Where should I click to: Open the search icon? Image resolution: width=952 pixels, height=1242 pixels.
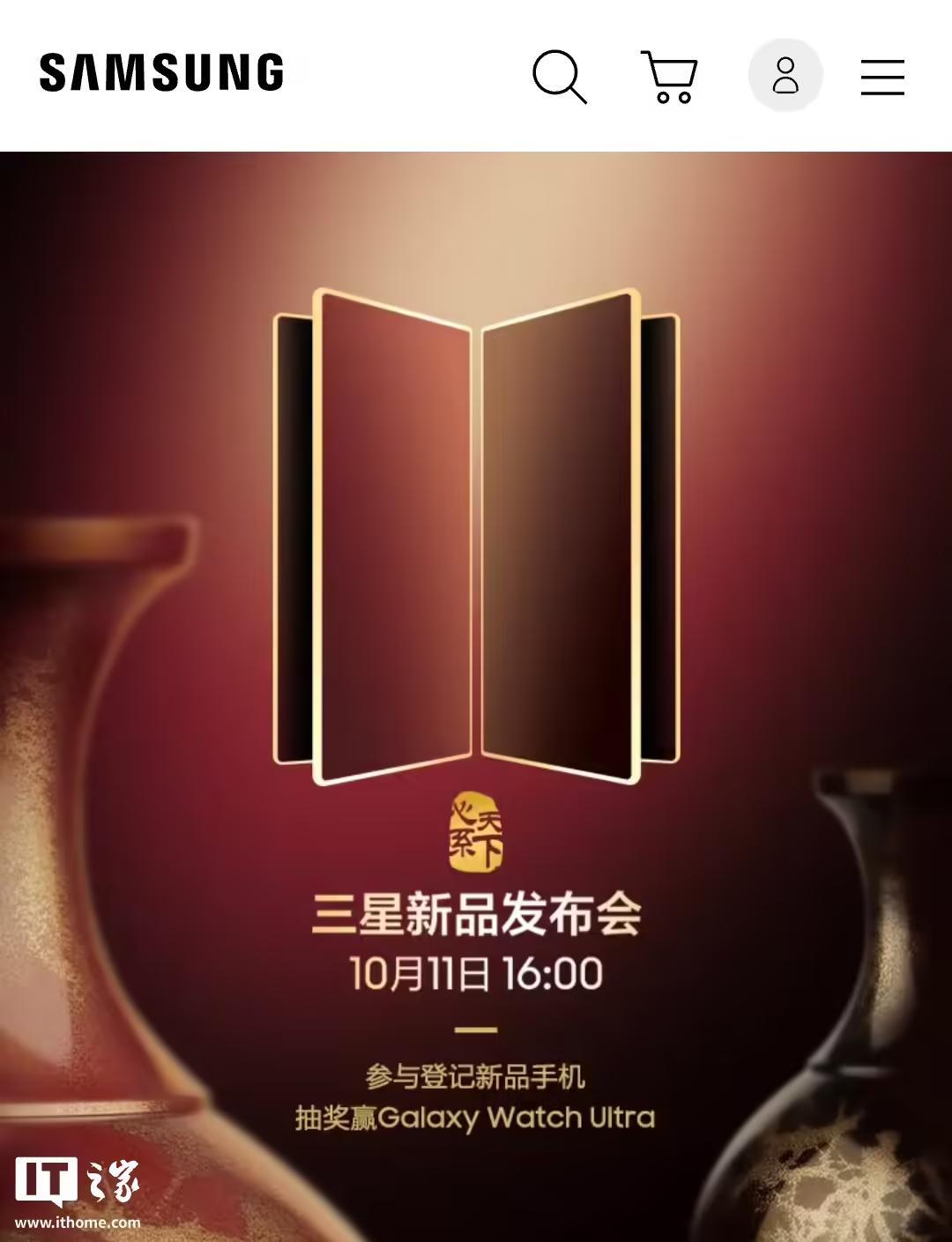pyautogui.click(x=560, y=77)
